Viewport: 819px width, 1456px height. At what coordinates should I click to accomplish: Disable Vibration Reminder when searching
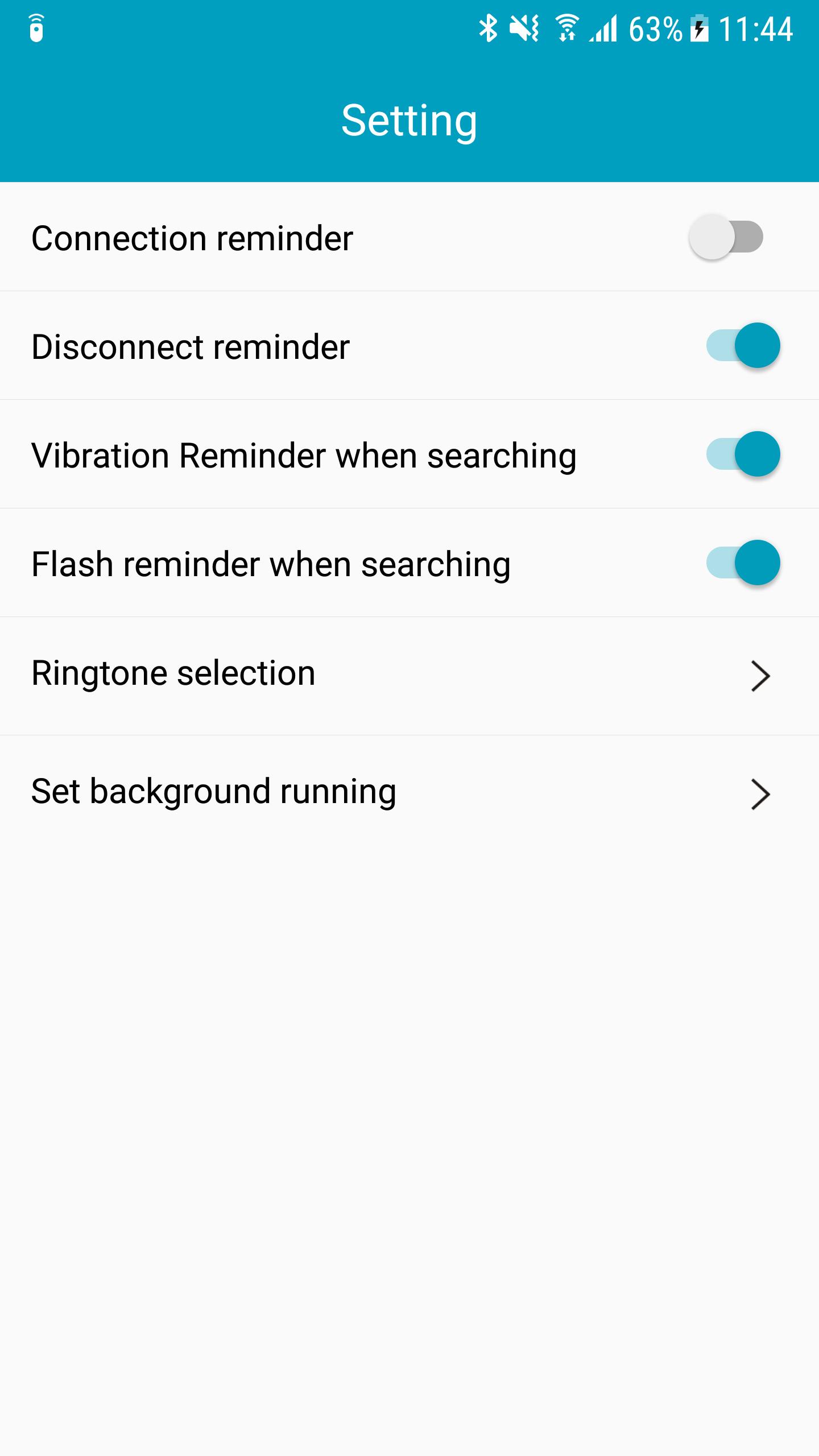click(743, 454)
